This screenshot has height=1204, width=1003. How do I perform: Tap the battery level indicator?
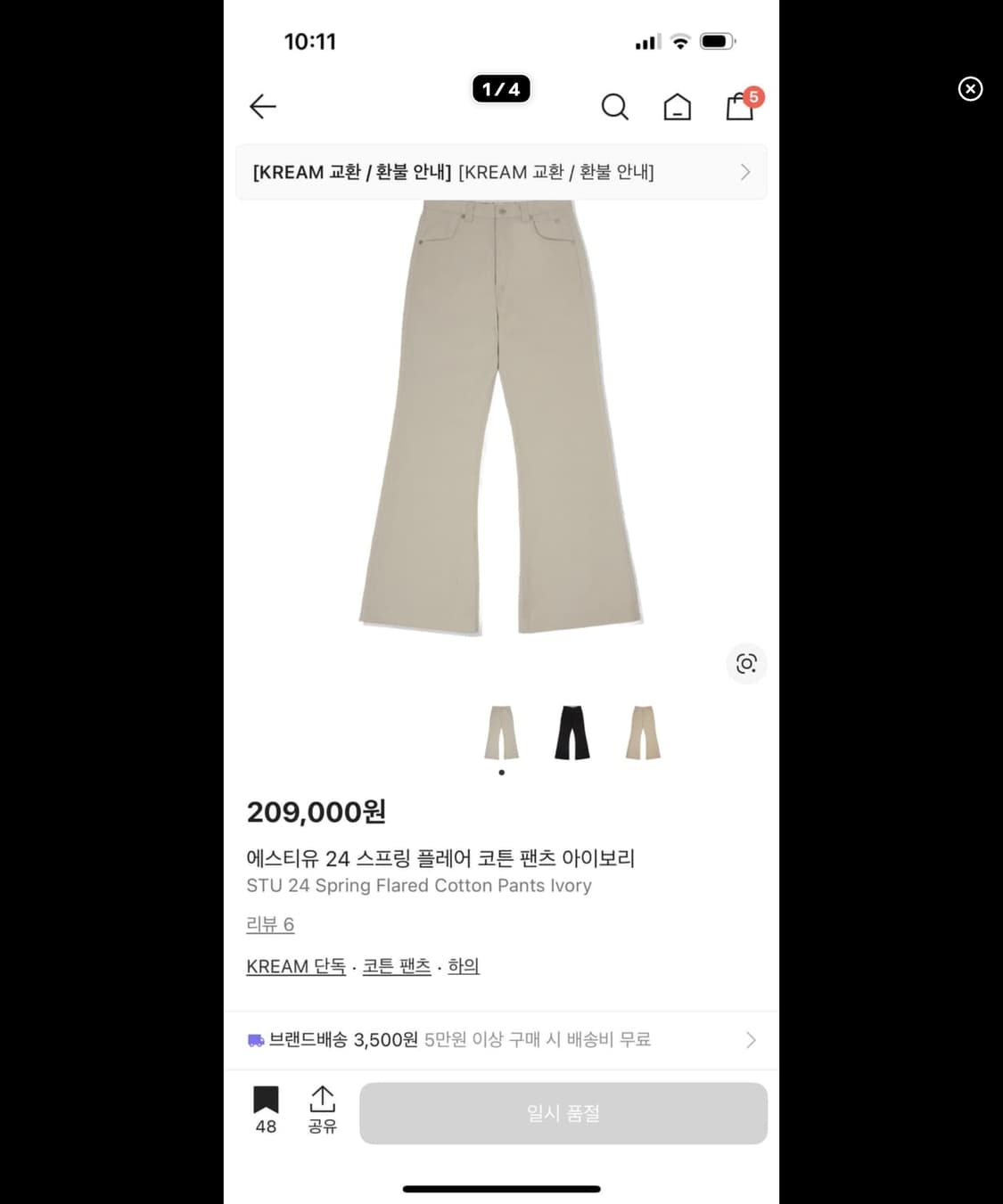coord(716,40)
